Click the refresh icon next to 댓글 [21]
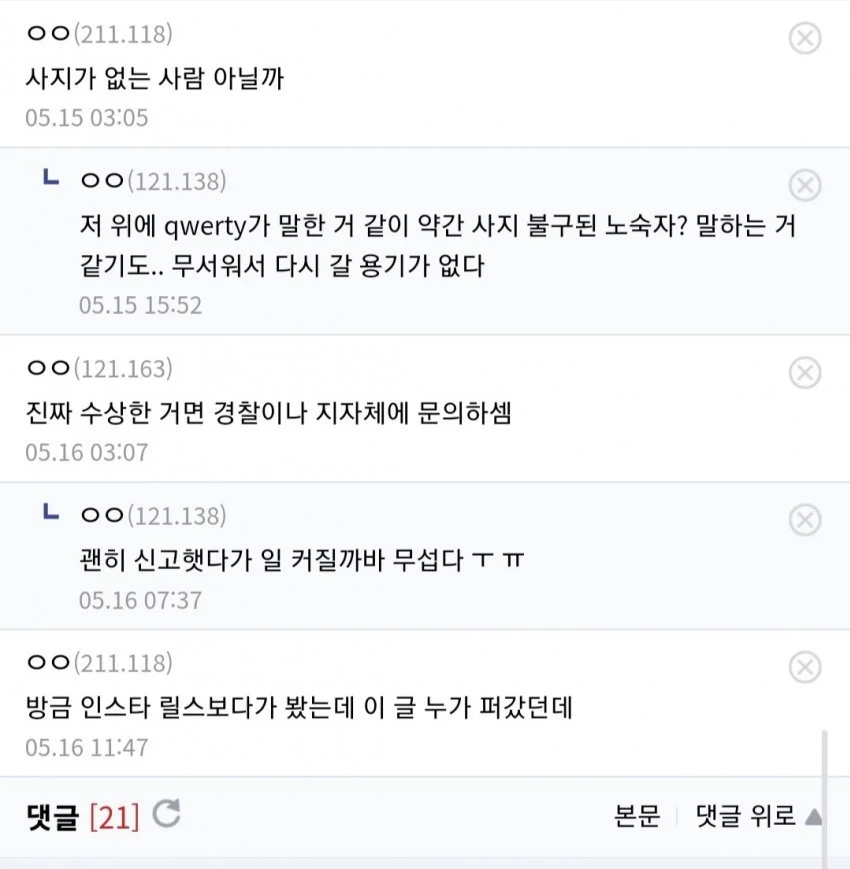850x869 pixels. coord(165,816)
